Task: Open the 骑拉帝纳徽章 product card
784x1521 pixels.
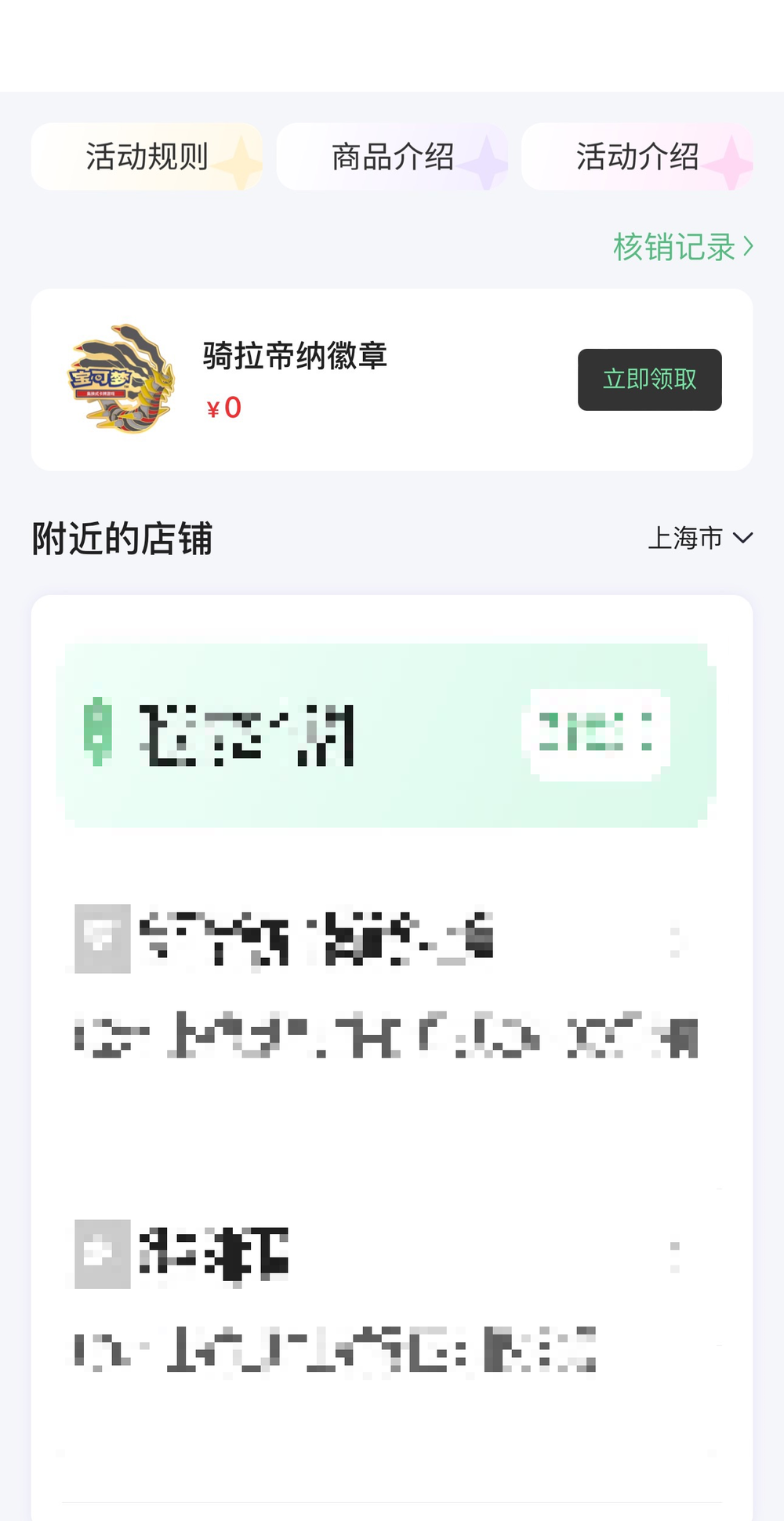Action: point(314,379)
